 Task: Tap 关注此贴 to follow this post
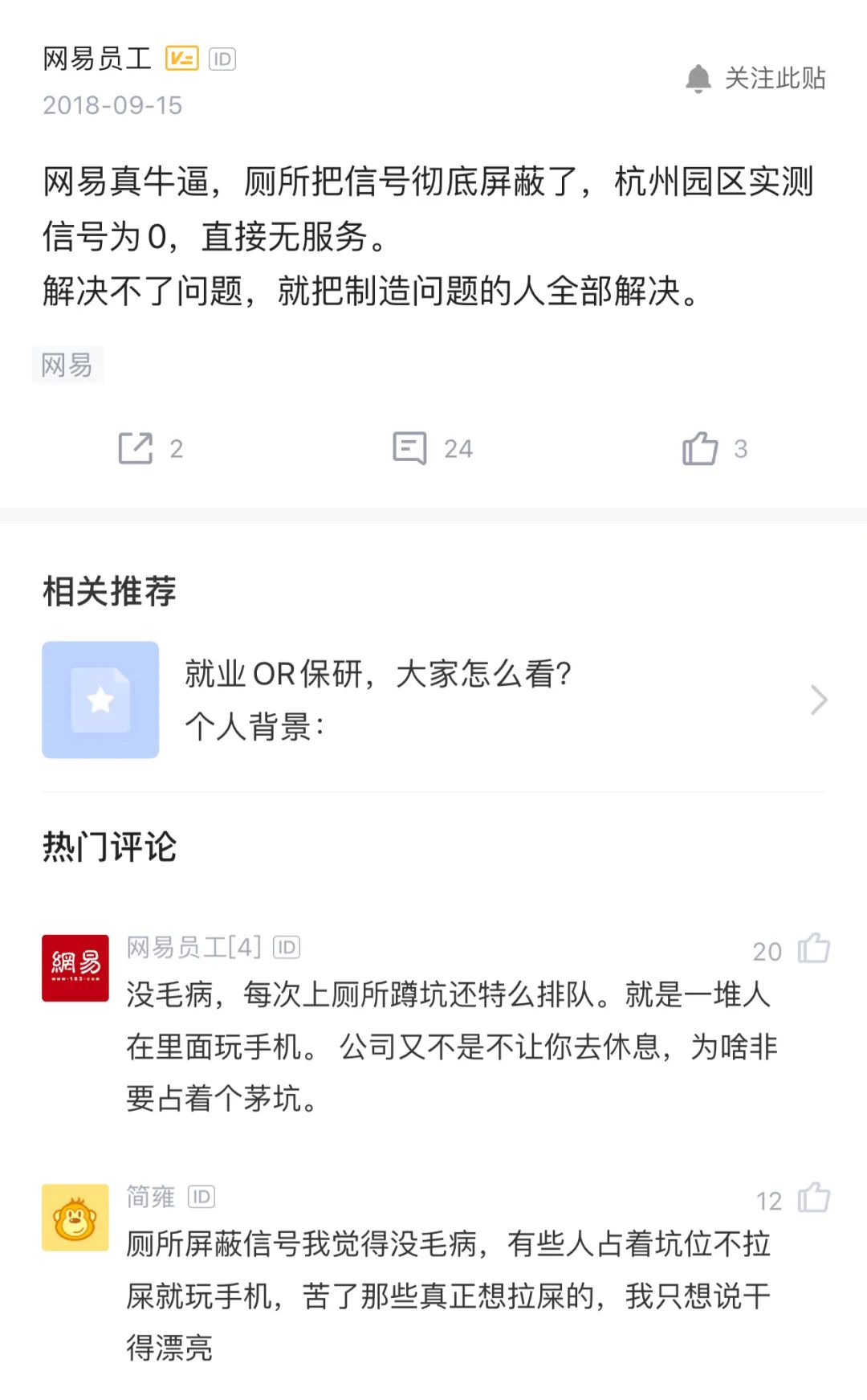coord(755,78)
